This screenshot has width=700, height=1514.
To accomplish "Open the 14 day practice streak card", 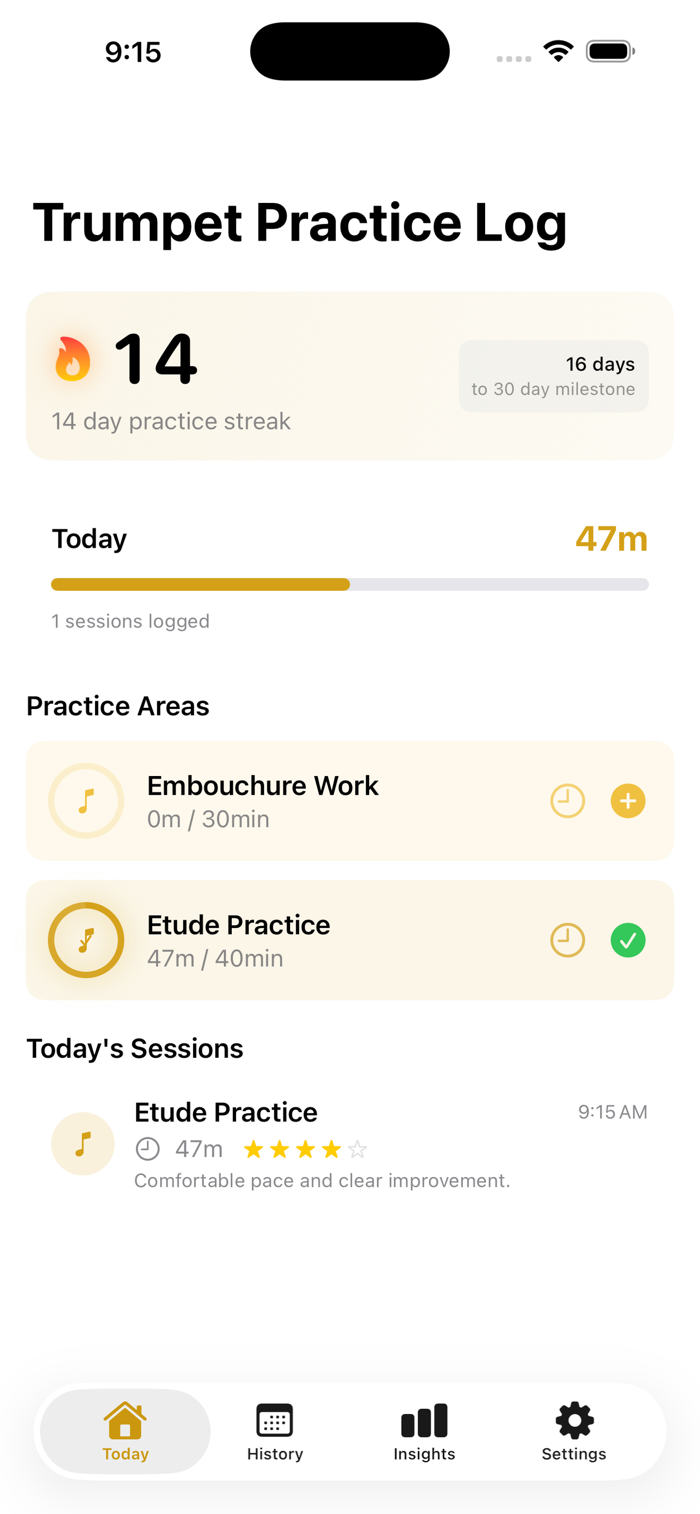I will point(250,376).
